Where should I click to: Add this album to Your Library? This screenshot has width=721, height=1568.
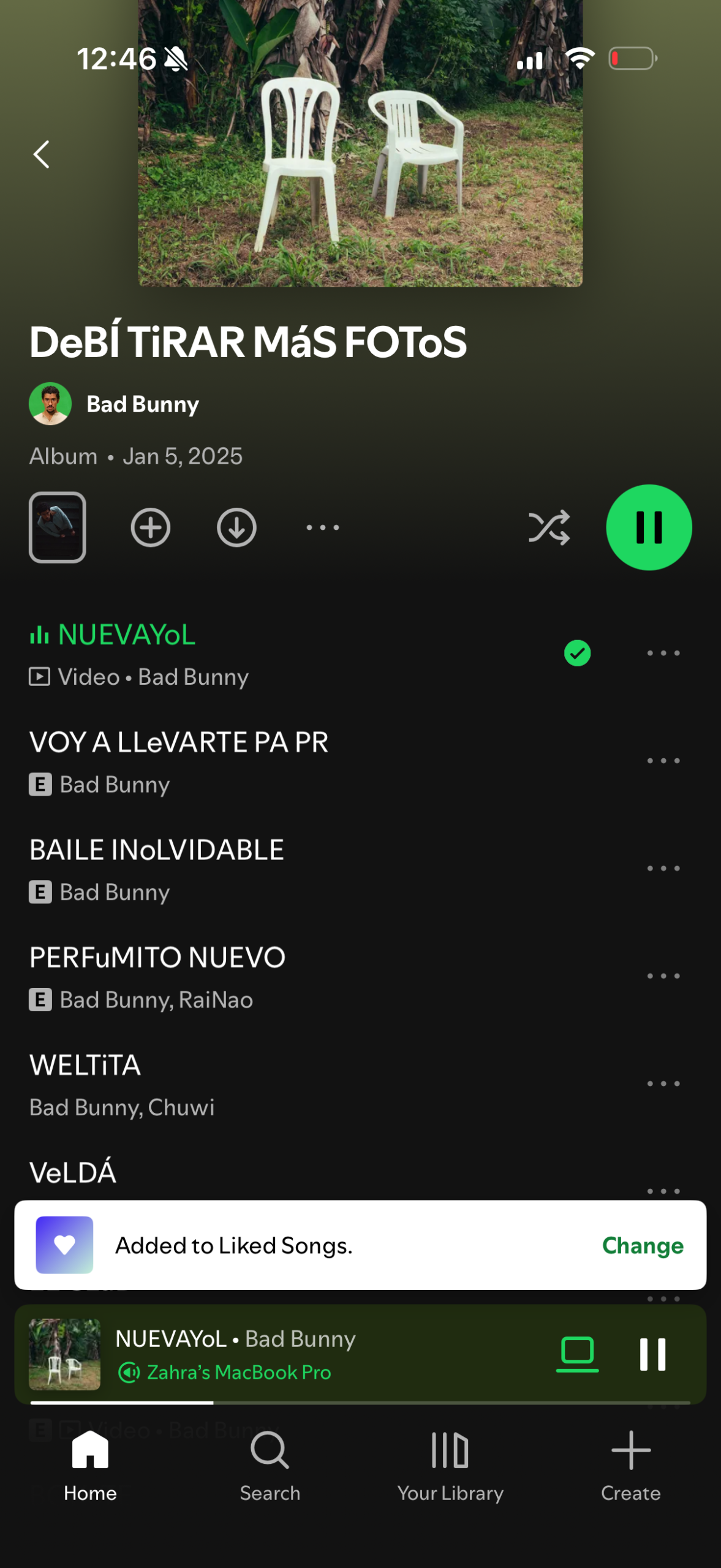[150, 527]
